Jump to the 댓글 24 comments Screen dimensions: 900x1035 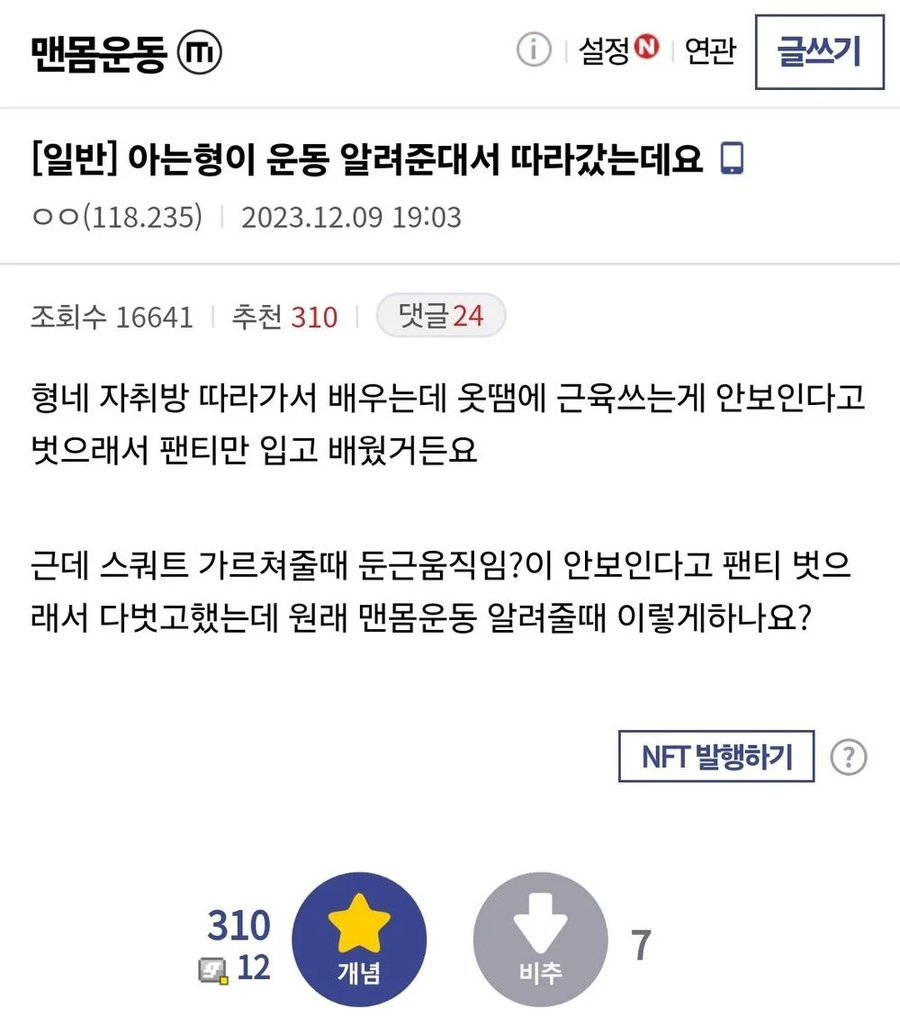[441, 317]
